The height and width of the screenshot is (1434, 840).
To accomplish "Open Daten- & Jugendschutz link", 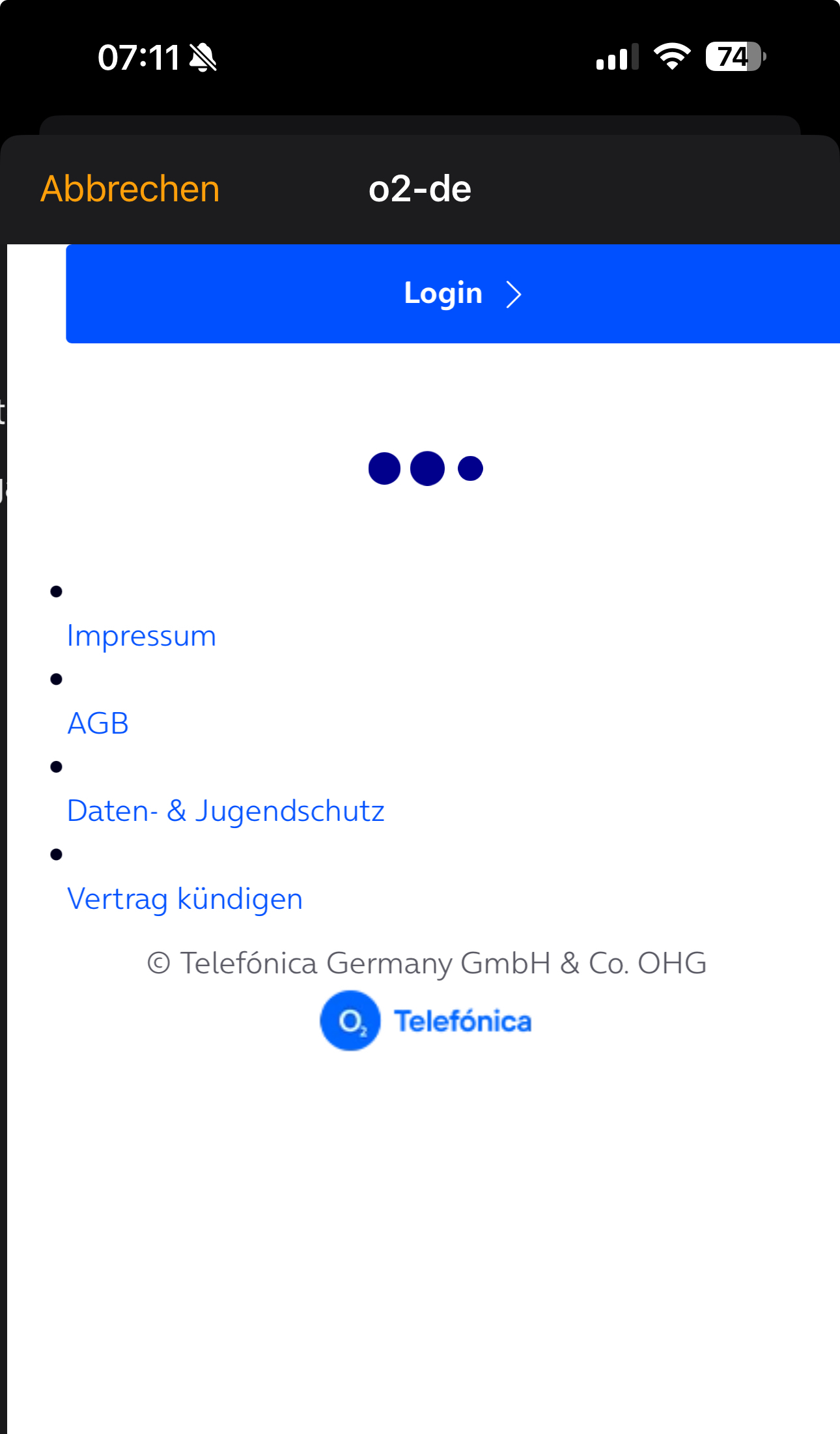I will coord(225,811).
